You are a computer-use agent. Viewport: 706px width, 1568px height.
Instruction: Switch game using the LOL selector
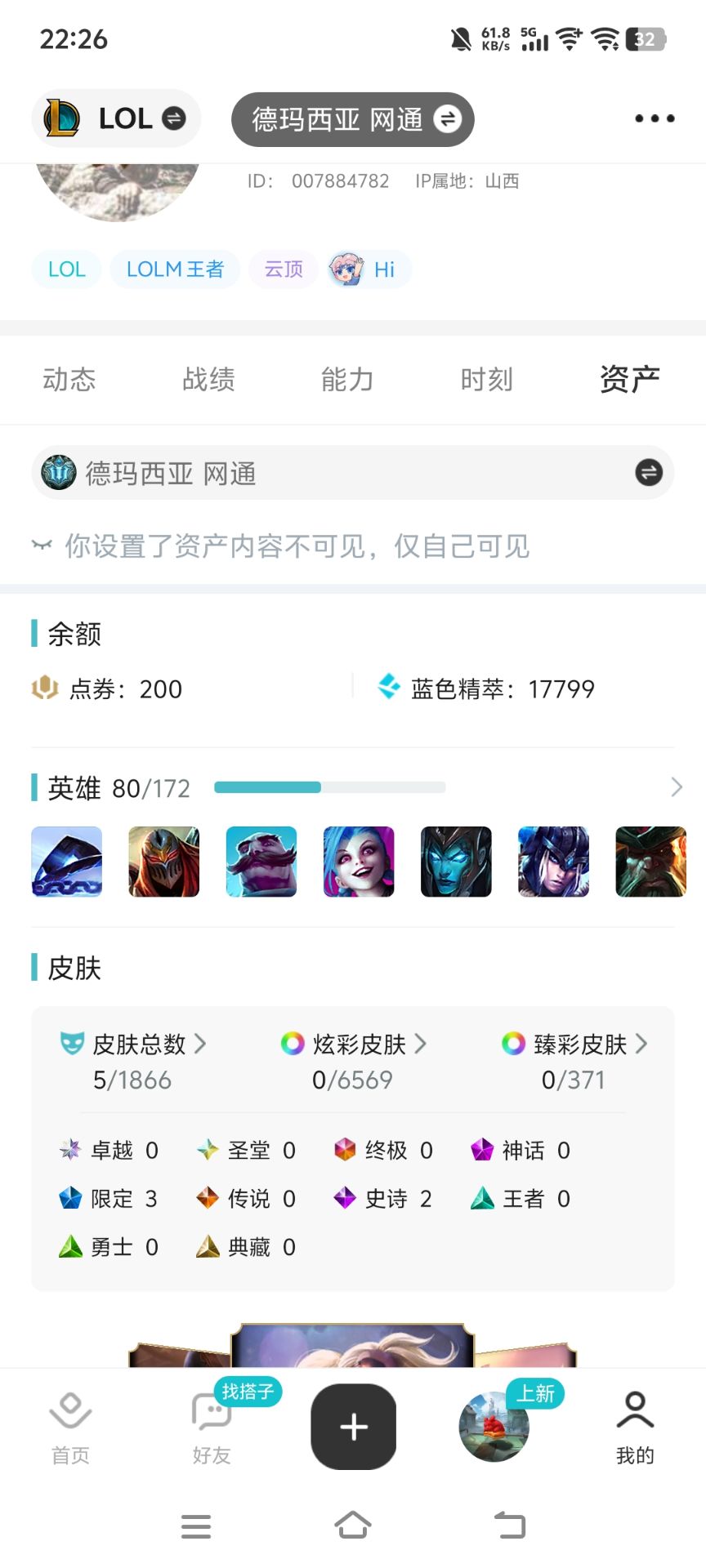coord(116,119)
